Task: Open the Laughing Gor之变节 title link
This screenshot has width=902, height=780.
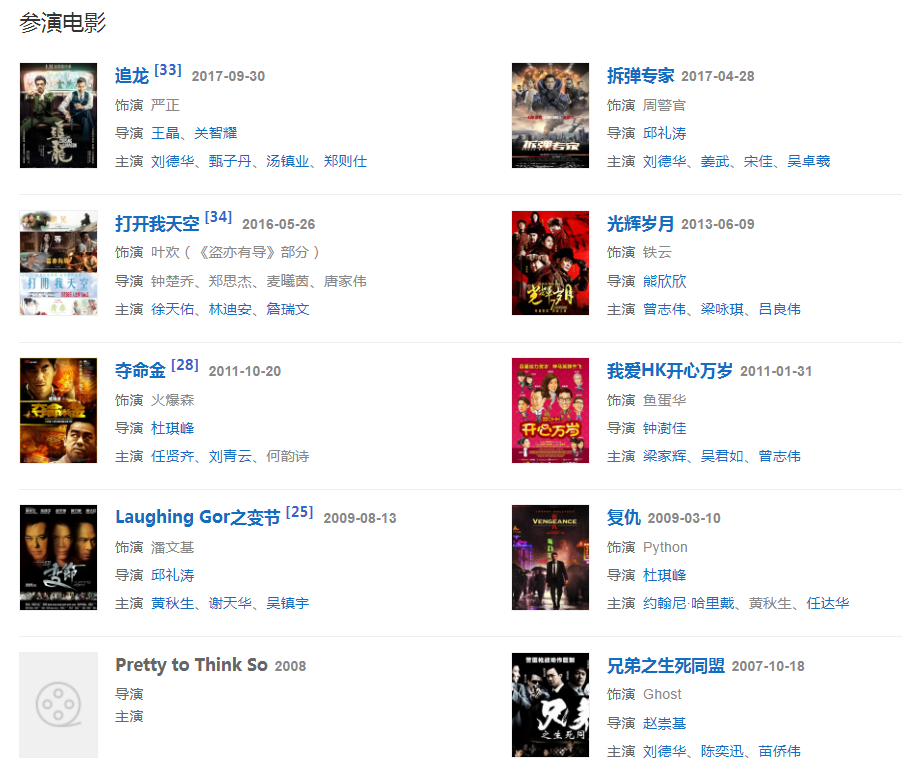Action: click(197, 518)
